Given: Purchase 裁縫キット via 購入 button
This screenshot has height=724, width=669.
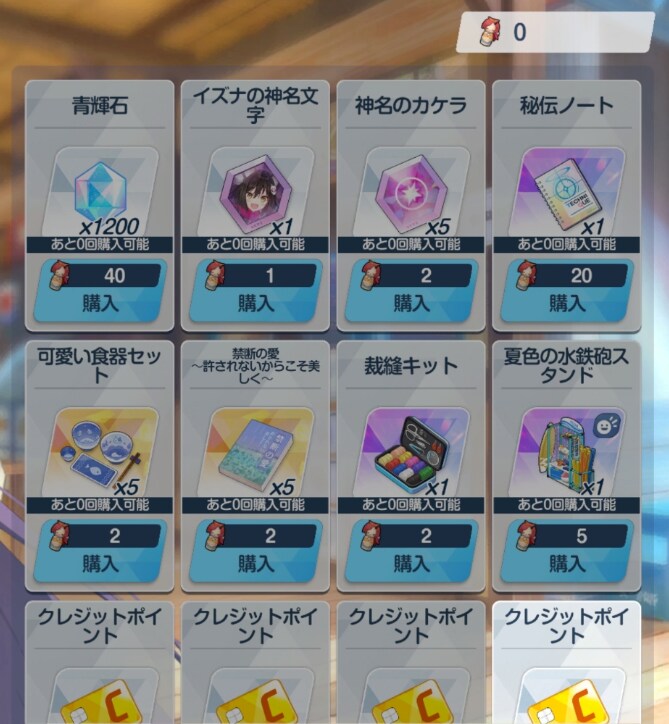Looking at the screenshot, I should pos(410,563).
